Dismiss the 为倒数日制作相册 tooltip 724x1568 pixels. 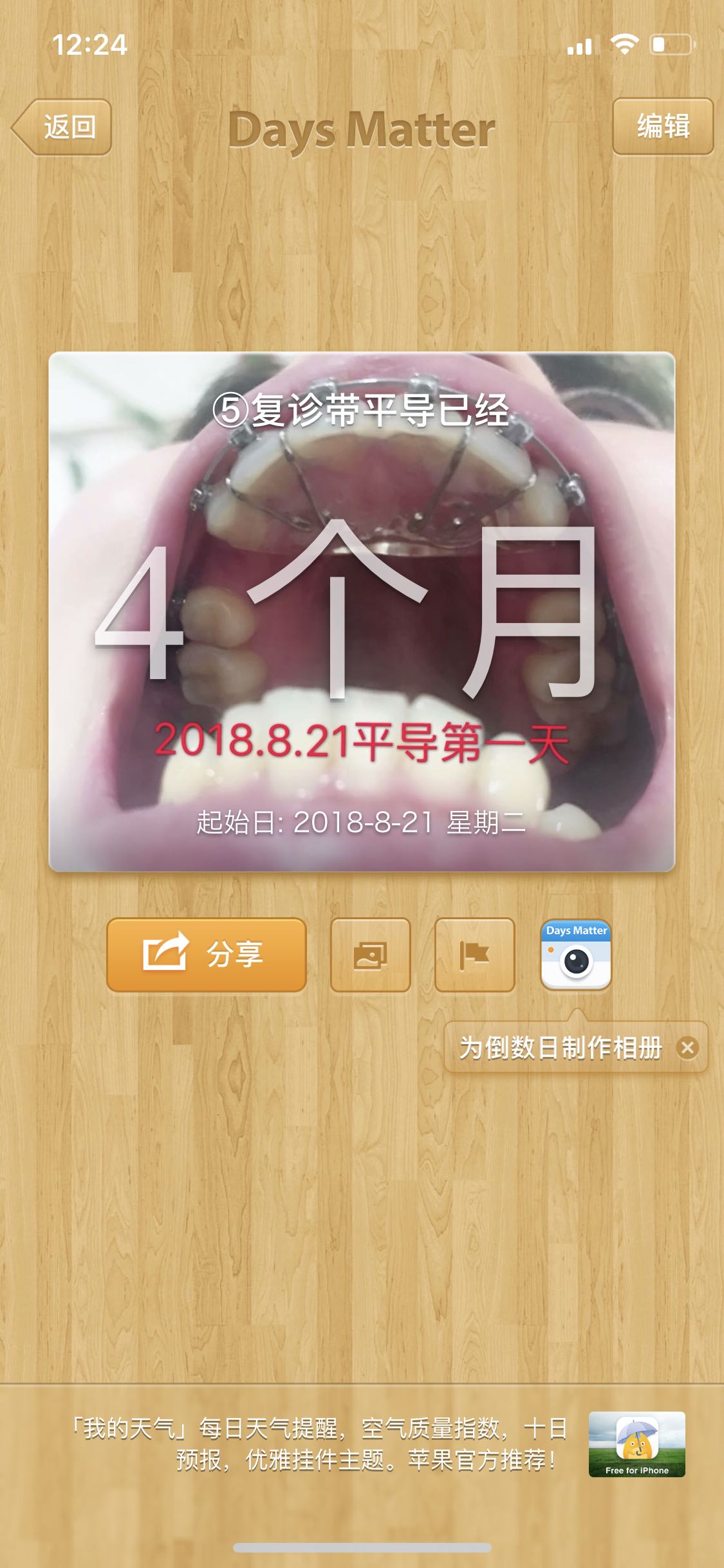[x=687, y=1048]
